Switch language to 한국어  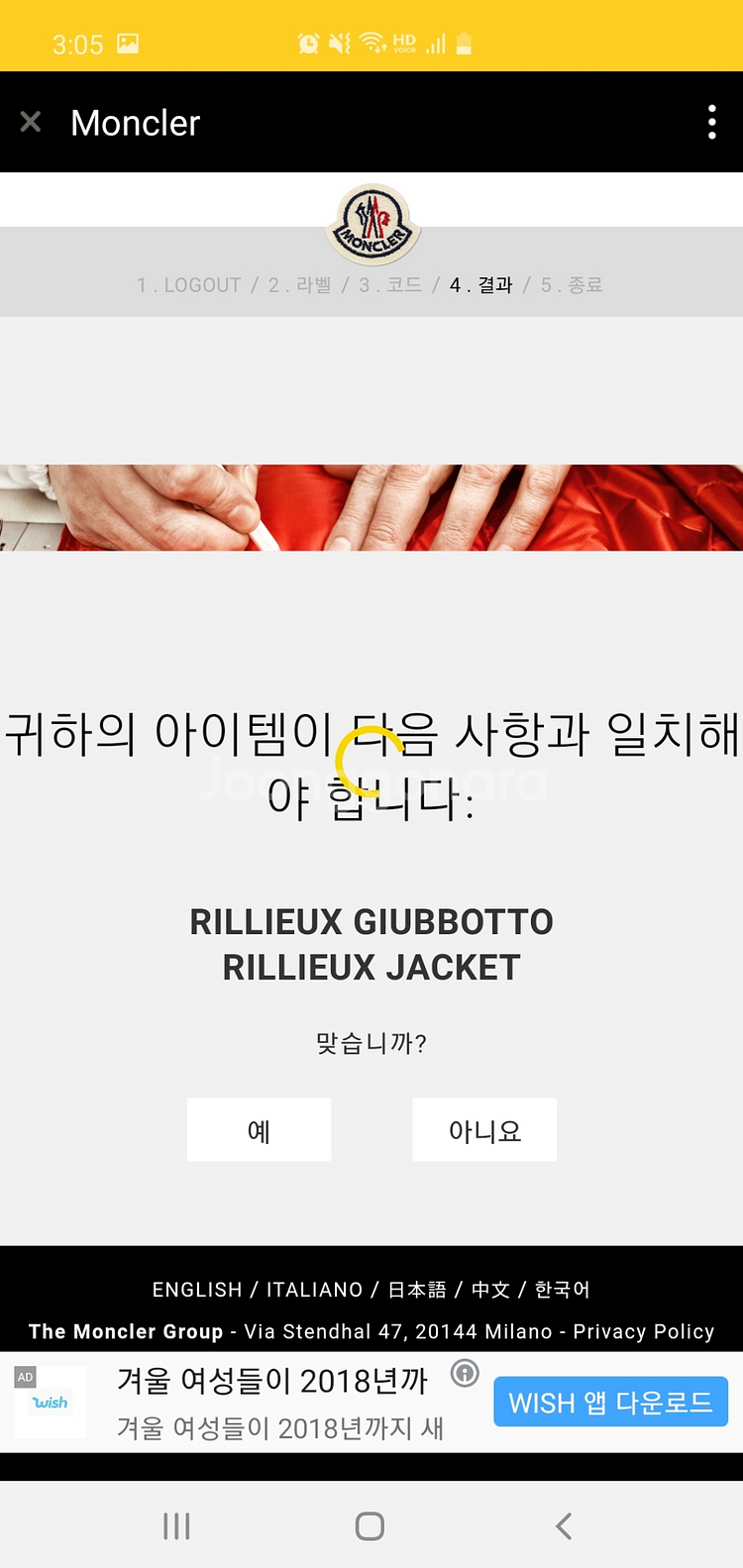coord(563,1290)
